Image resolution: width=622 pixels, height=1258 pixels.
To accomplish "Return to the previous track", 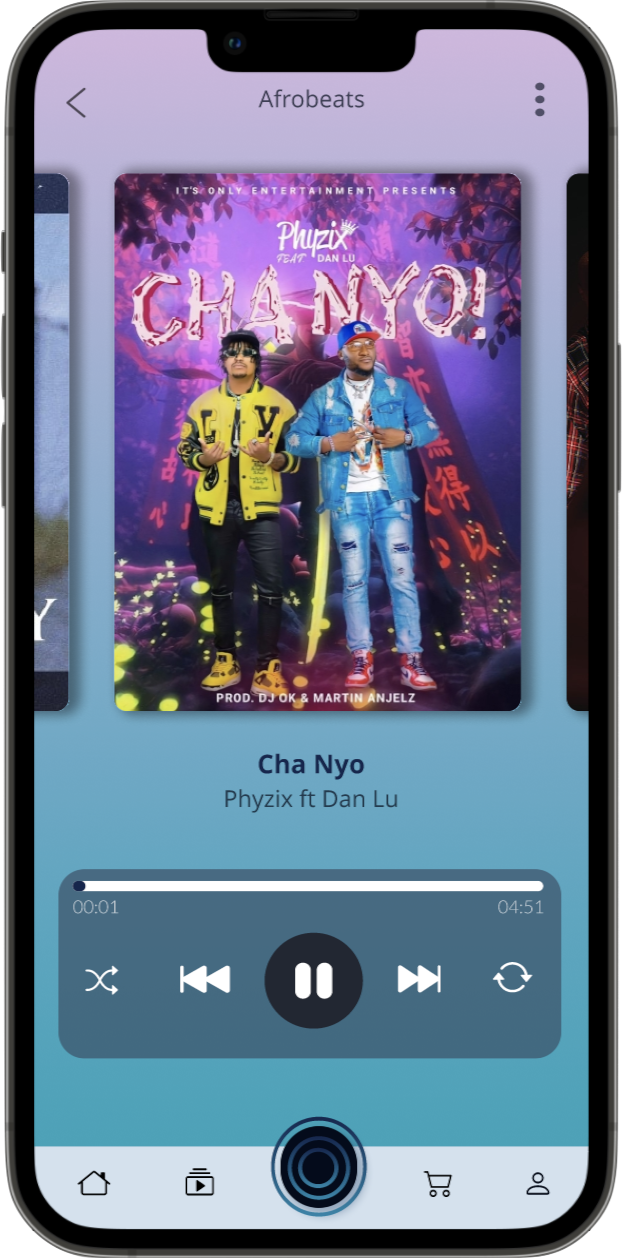I will [x=205, y=980].
